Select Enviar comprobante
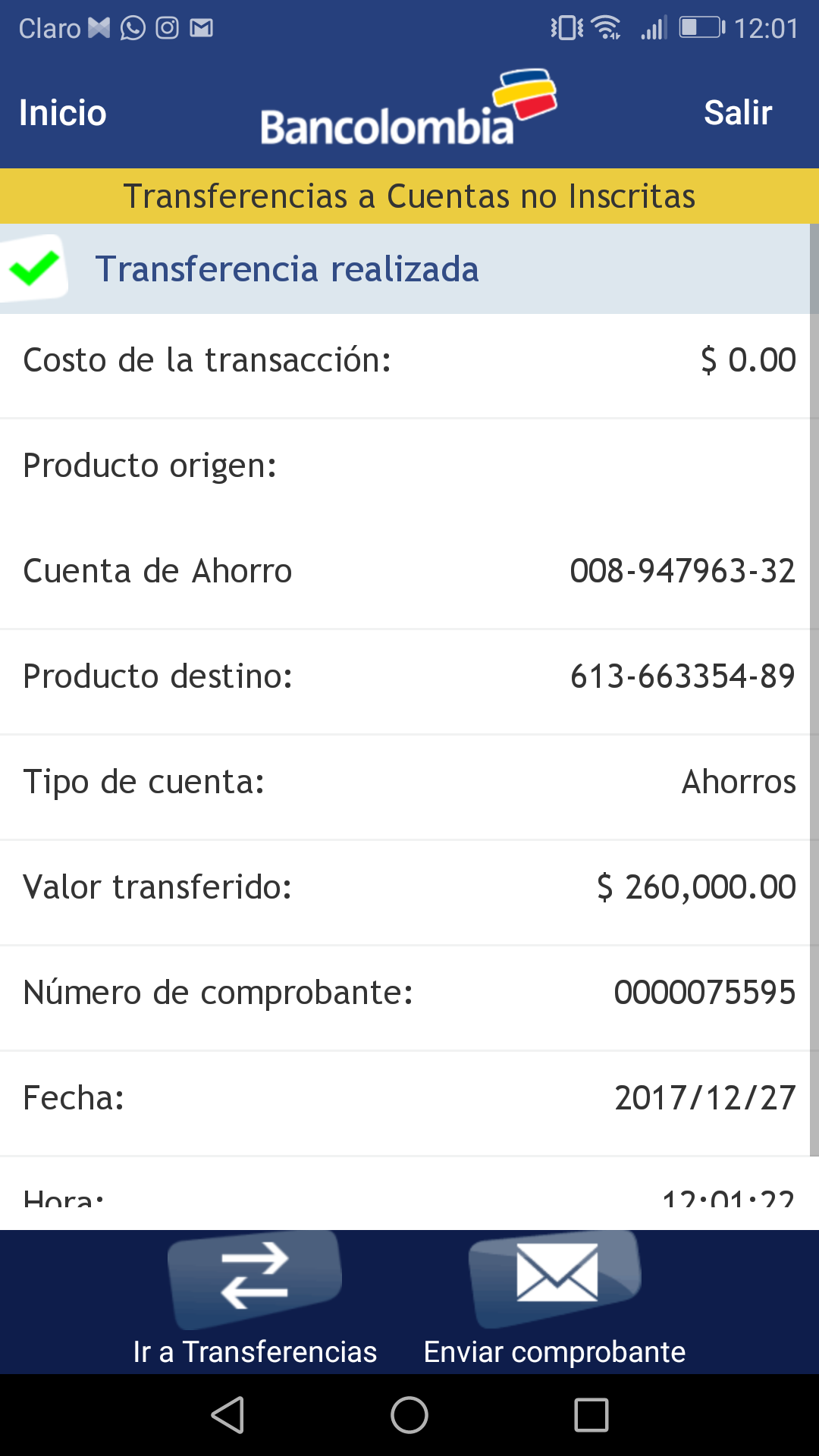The width and height of the screenshot is (819, 1456). click(x=555, y=1301)
